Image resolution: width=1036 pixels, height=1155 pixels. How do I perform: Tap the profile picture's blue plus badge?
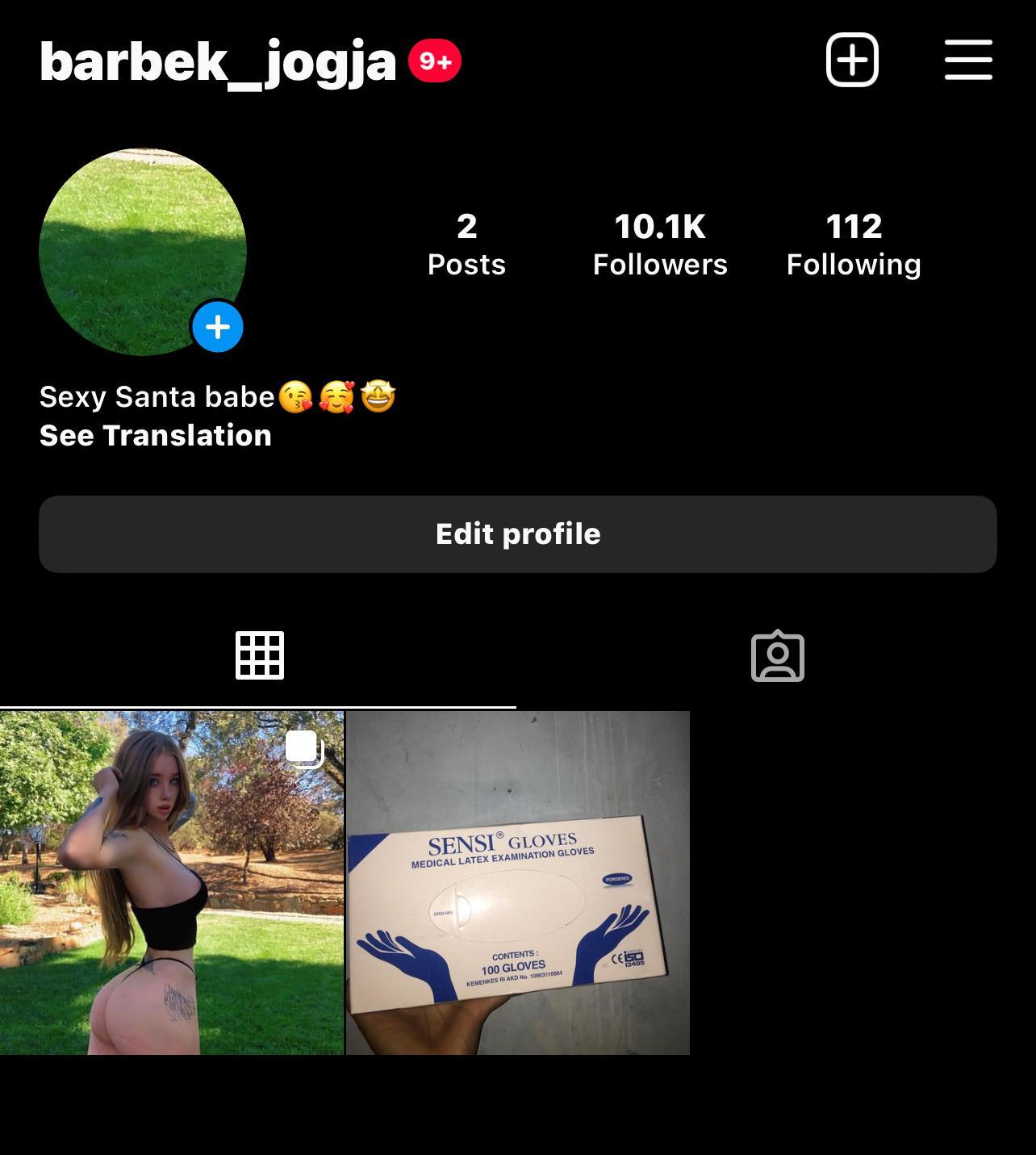218,327
